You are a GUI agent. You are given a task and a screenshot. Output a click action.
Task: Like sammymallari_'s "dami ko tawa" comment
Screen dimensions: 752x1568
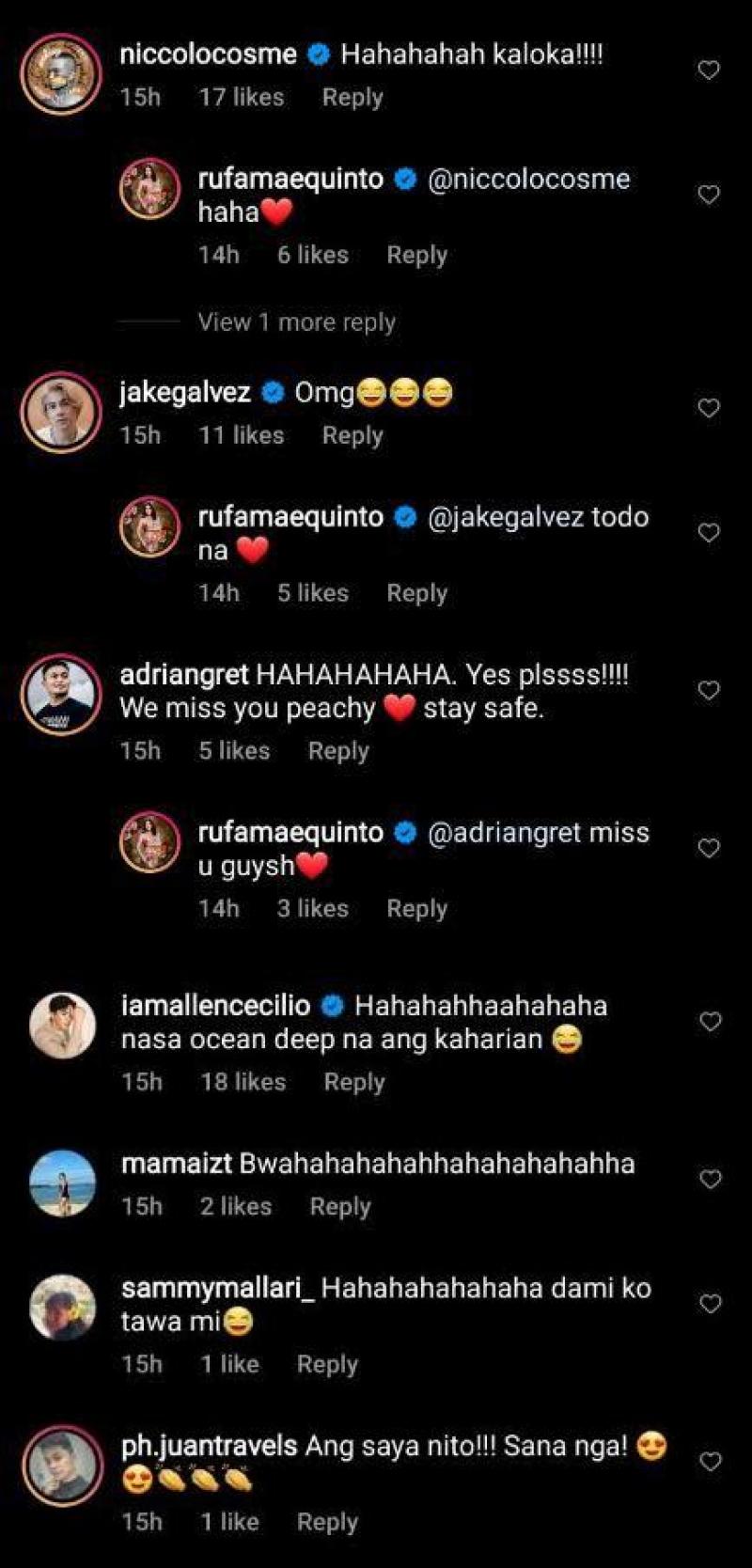(x=711, y=1304)
